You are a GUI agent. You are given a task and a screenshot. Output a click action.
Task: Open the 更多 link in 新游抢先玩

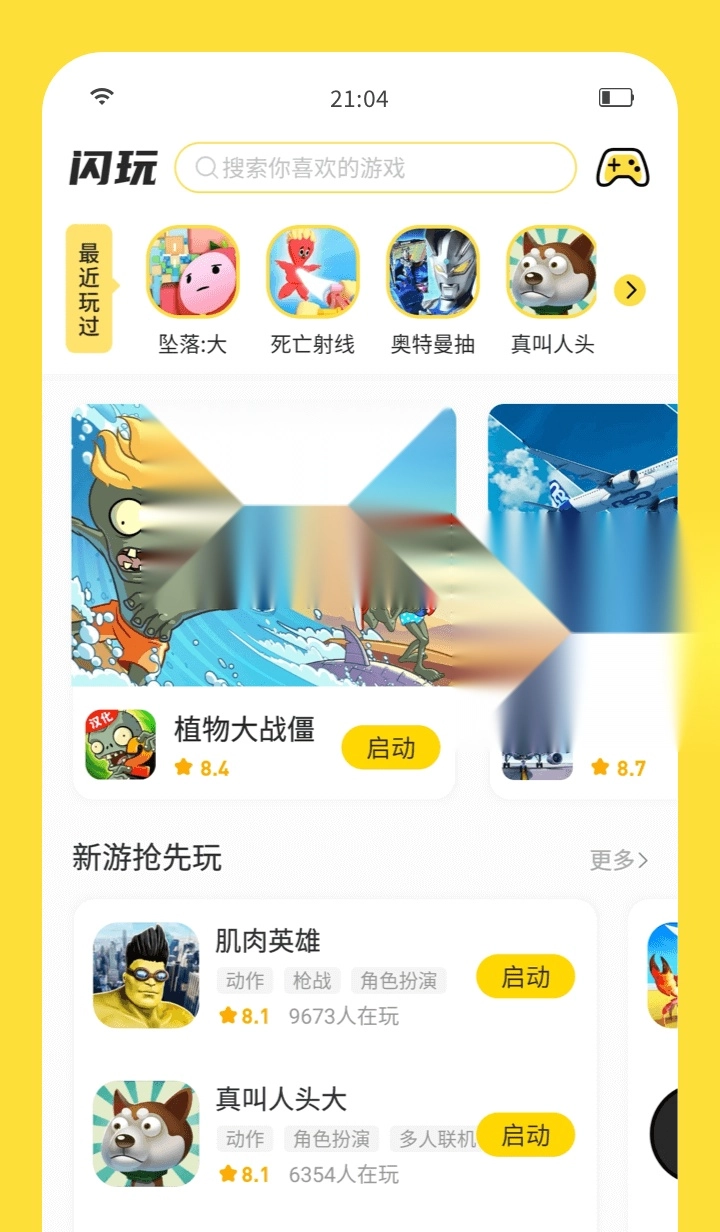[620, 860]
